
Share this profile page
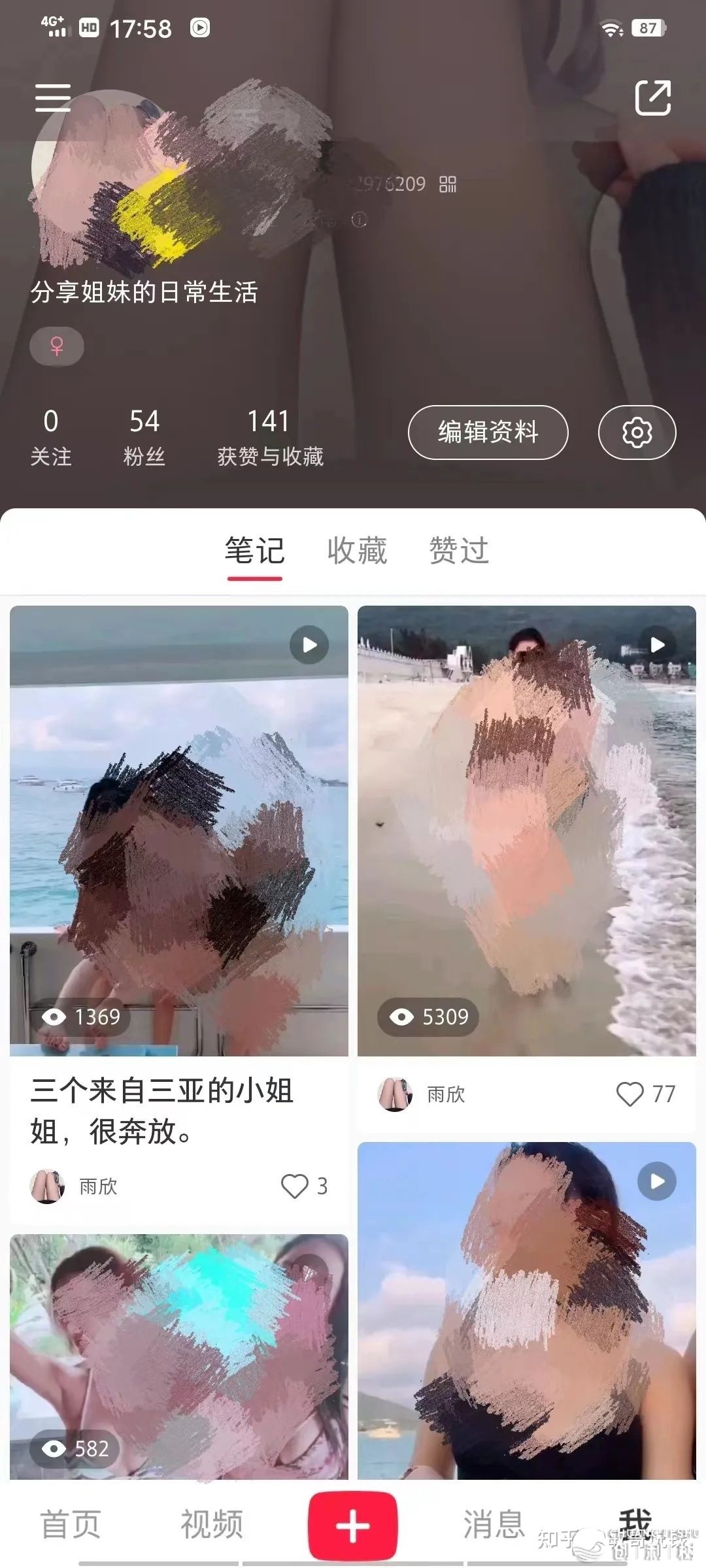653,98
